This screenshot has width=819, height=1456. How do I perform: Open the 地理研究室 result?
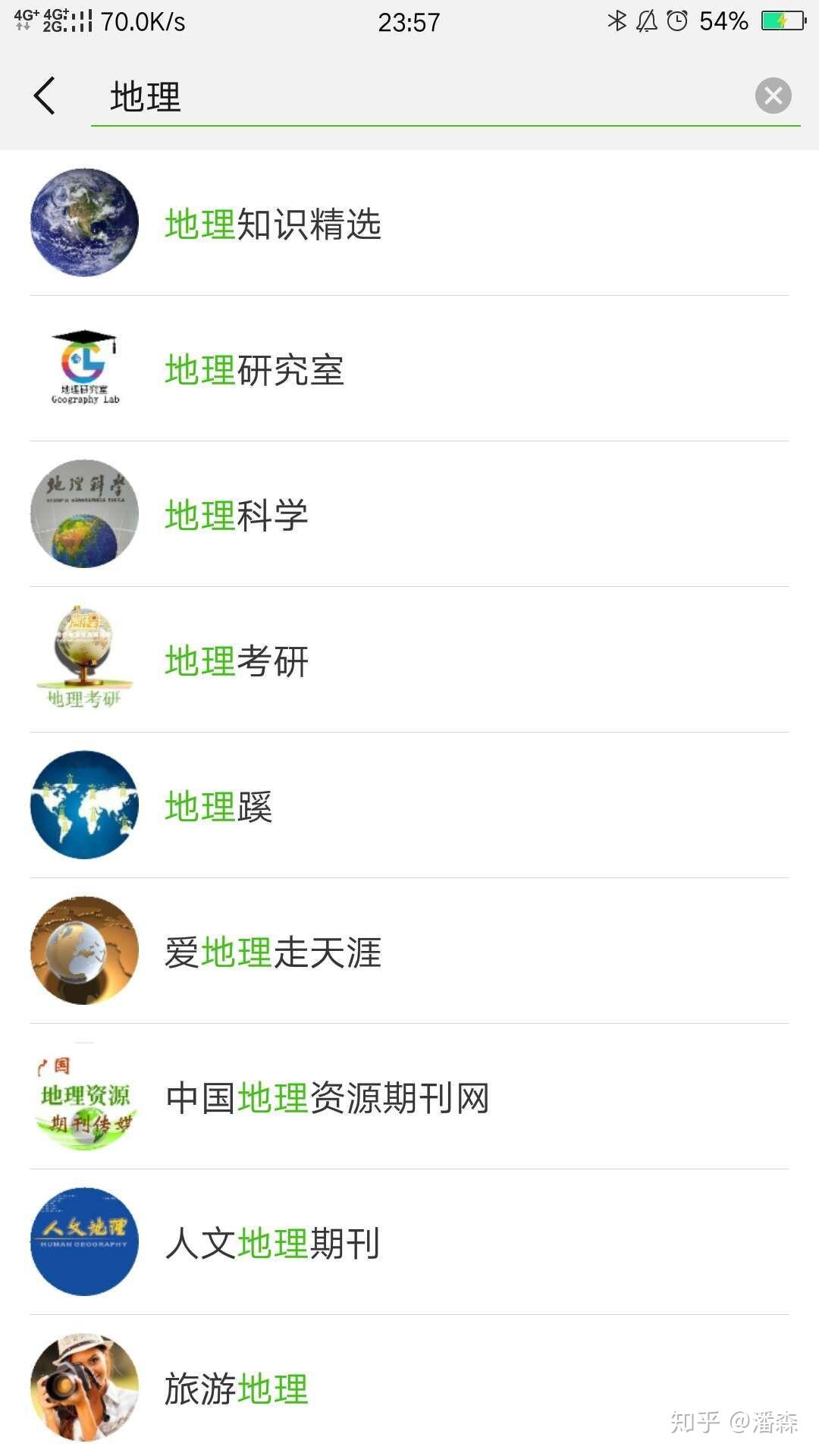pyautogui.click(x=409, y=369)
